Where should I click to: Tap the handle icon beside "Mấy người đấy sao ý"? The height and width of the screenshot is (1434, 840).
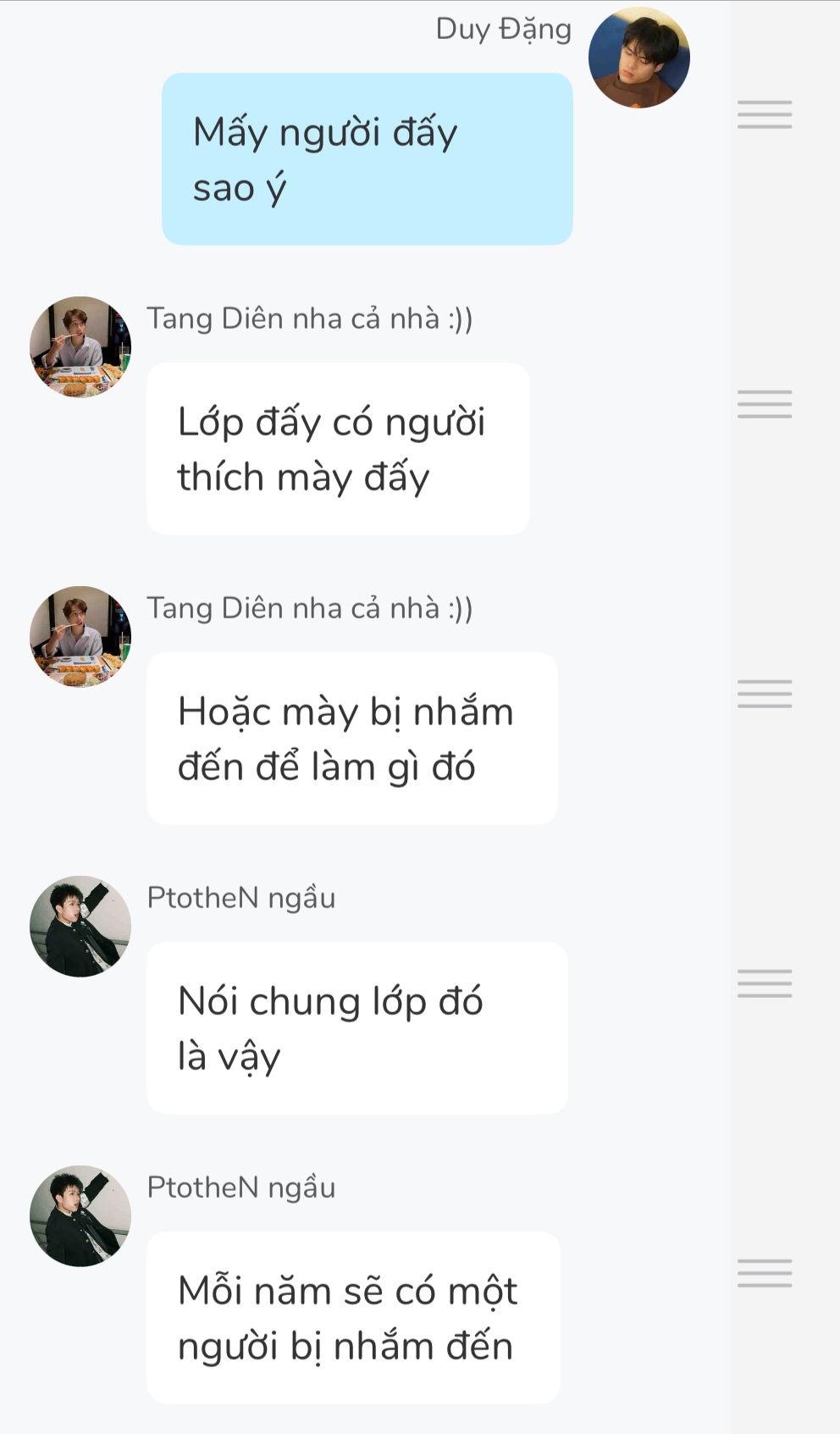pos(764,114)
